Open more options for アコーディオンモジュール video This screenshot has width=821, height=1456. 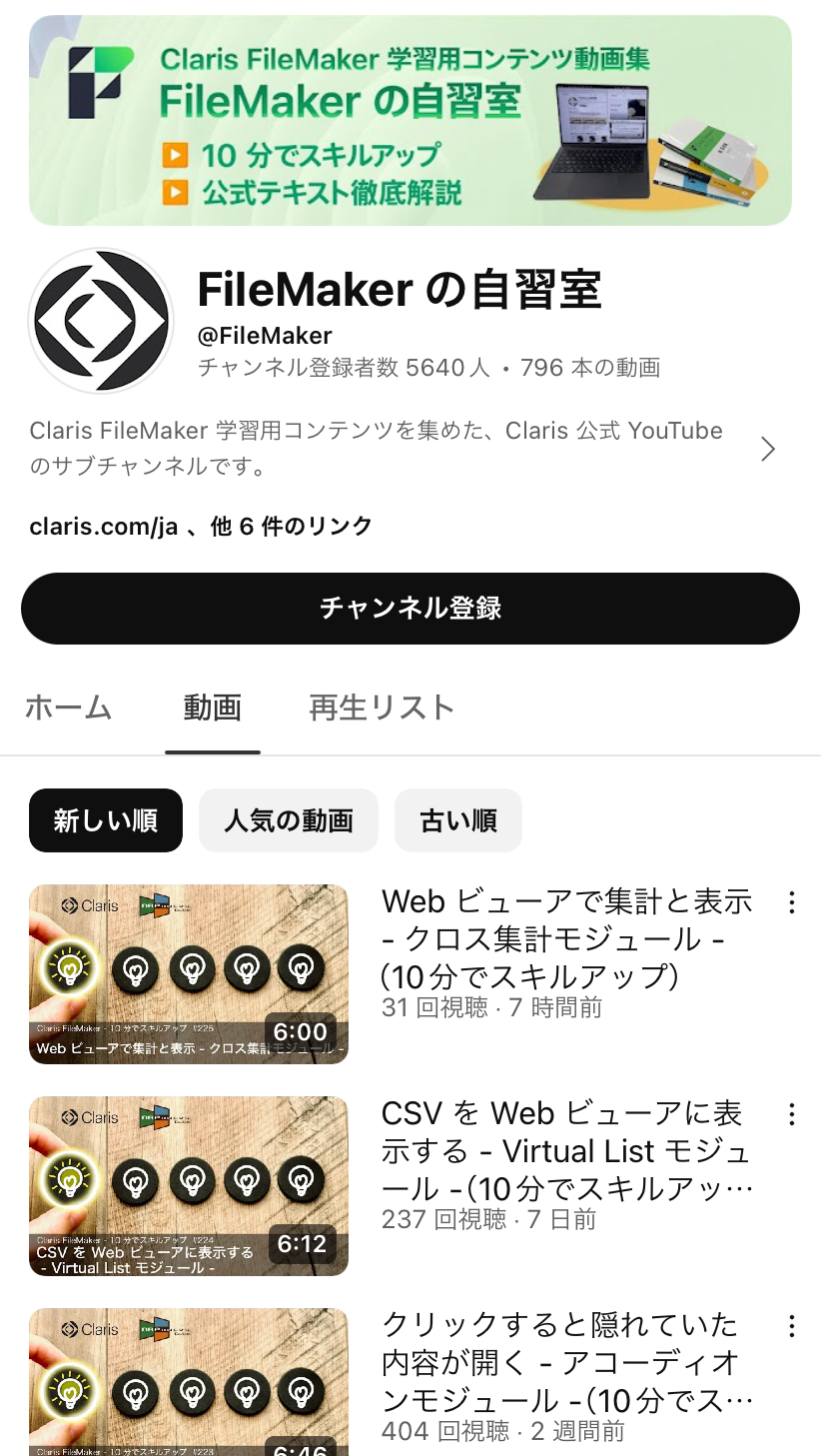pos(791,1326)
